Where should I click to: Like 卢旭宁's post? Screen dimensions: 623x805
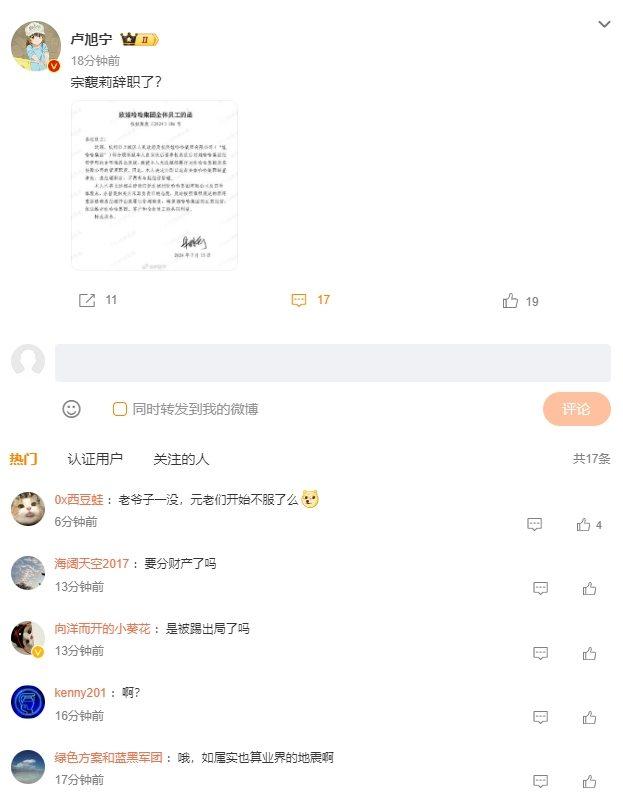click(511, 300)
